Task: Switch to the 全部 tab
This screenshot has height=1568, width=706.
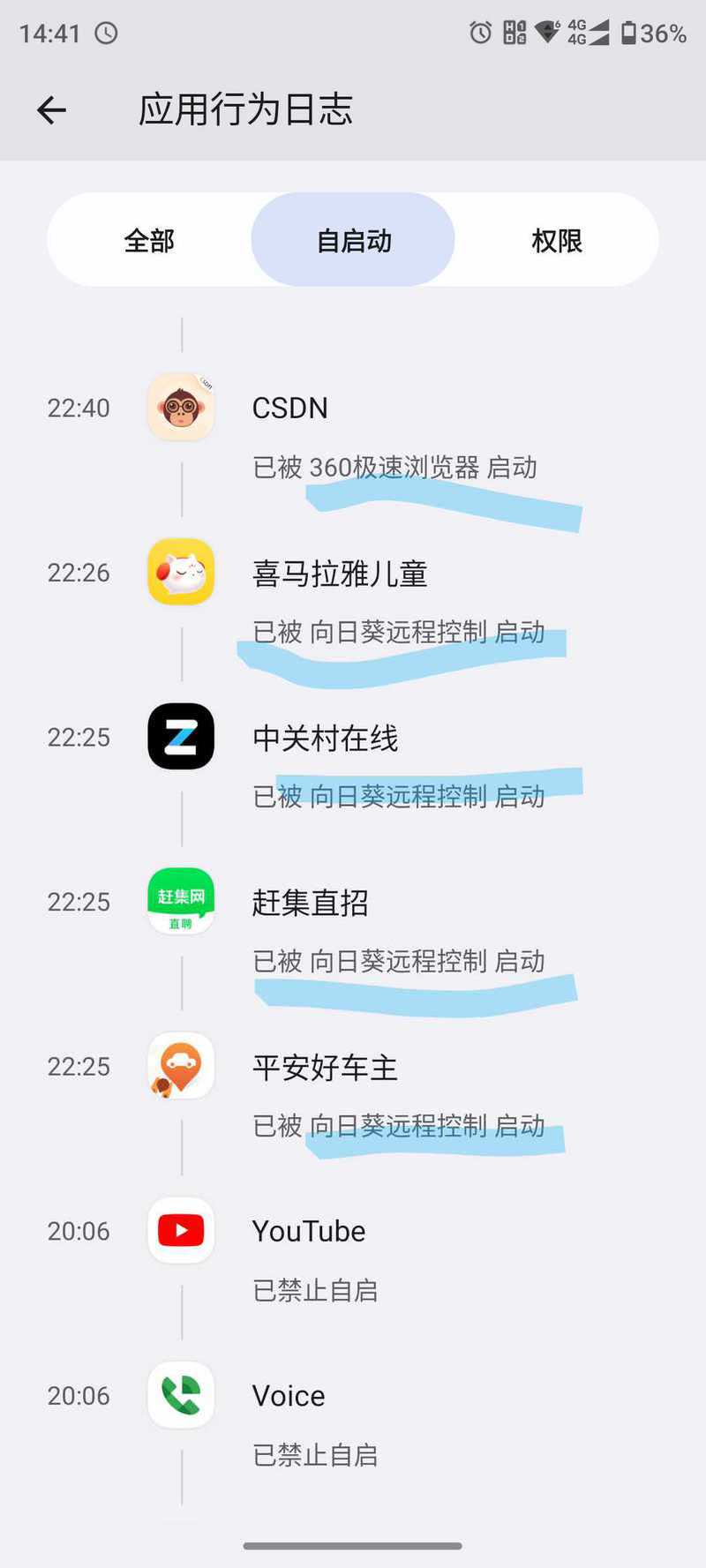Action: click(149, 240)
